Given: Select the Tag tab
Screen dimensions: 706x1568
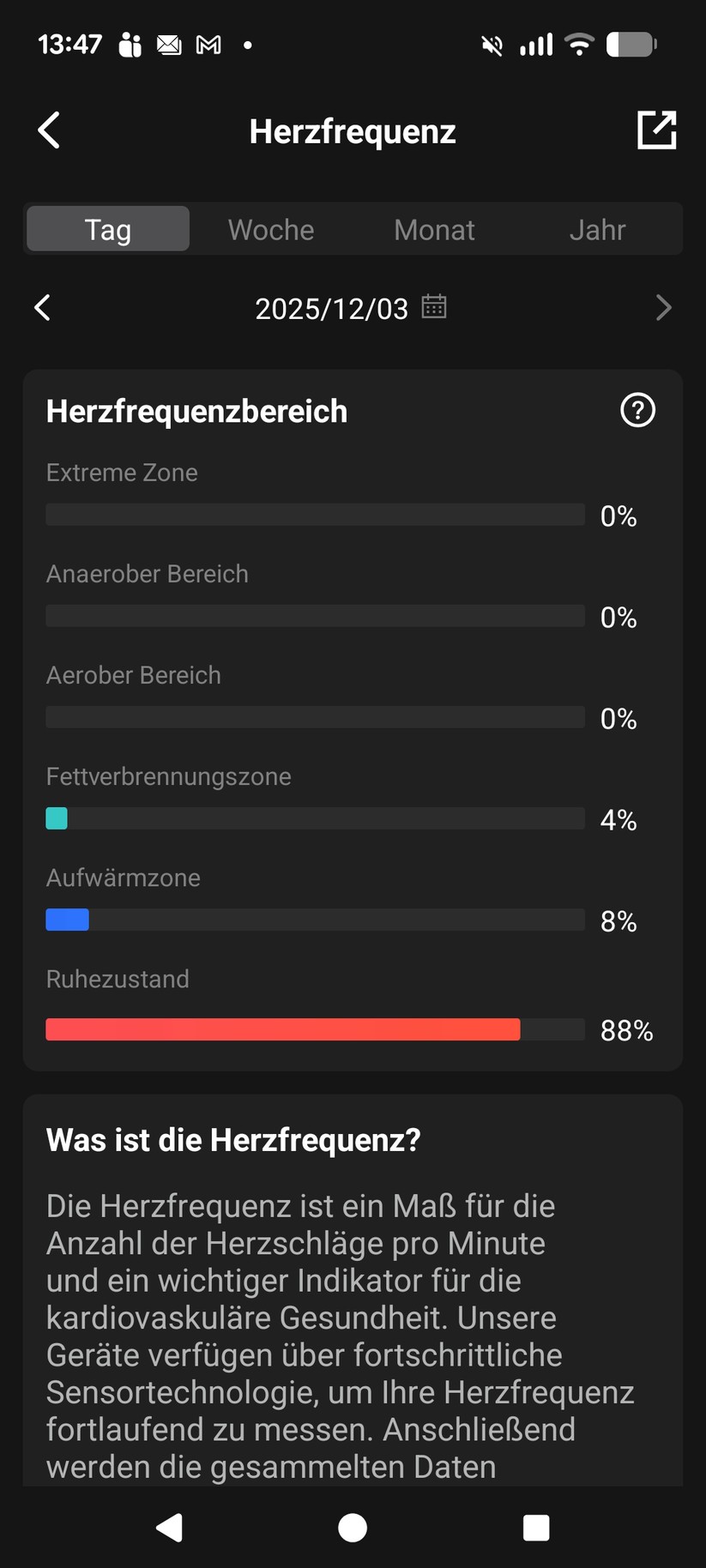Looking at the screenshot, I should [108, 229].
